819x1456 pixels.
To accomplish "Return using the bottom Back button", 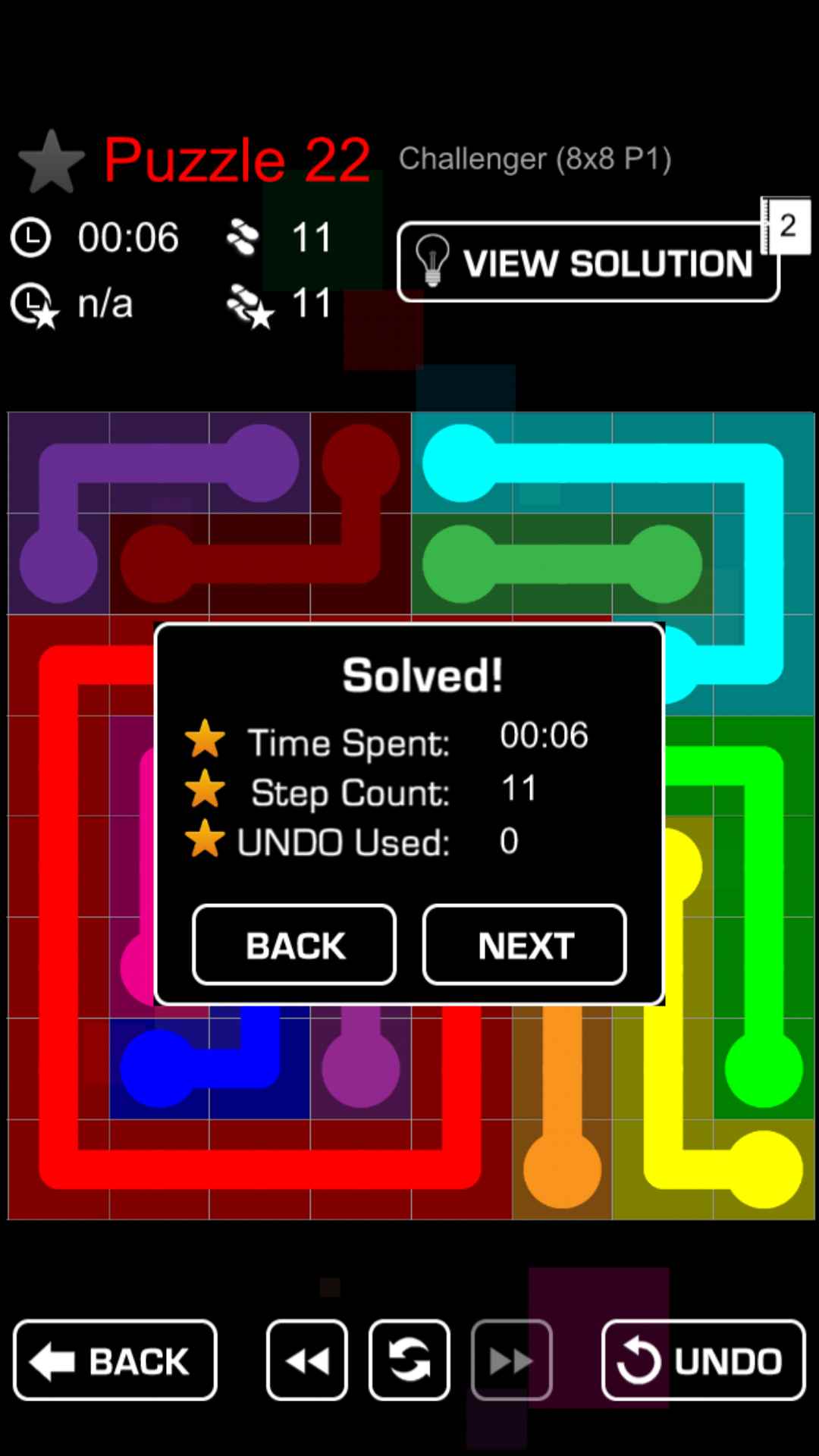I will pos(115,1360).
